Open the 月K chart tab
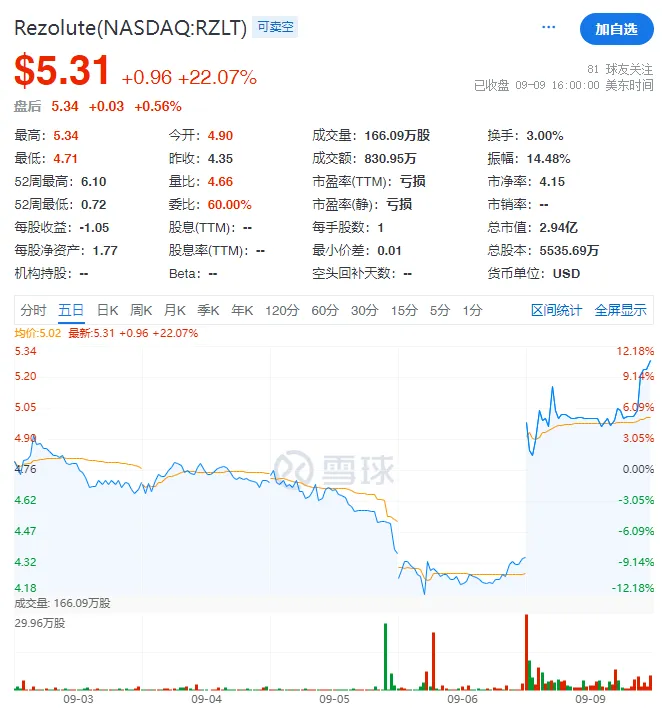The image size is (662, 717). 175,310
